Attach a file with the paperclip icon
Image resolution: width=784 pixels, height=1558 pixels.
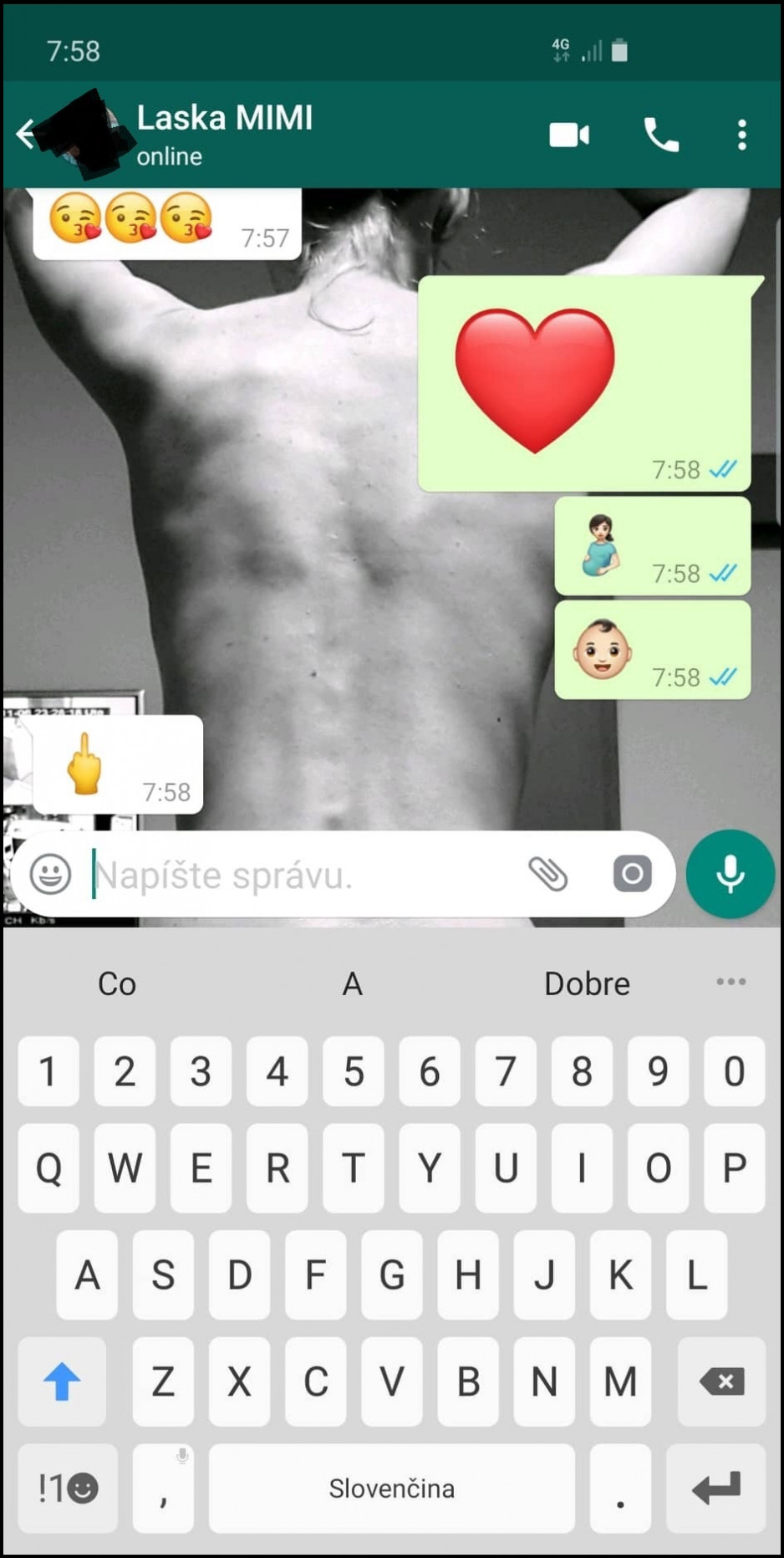548,874
